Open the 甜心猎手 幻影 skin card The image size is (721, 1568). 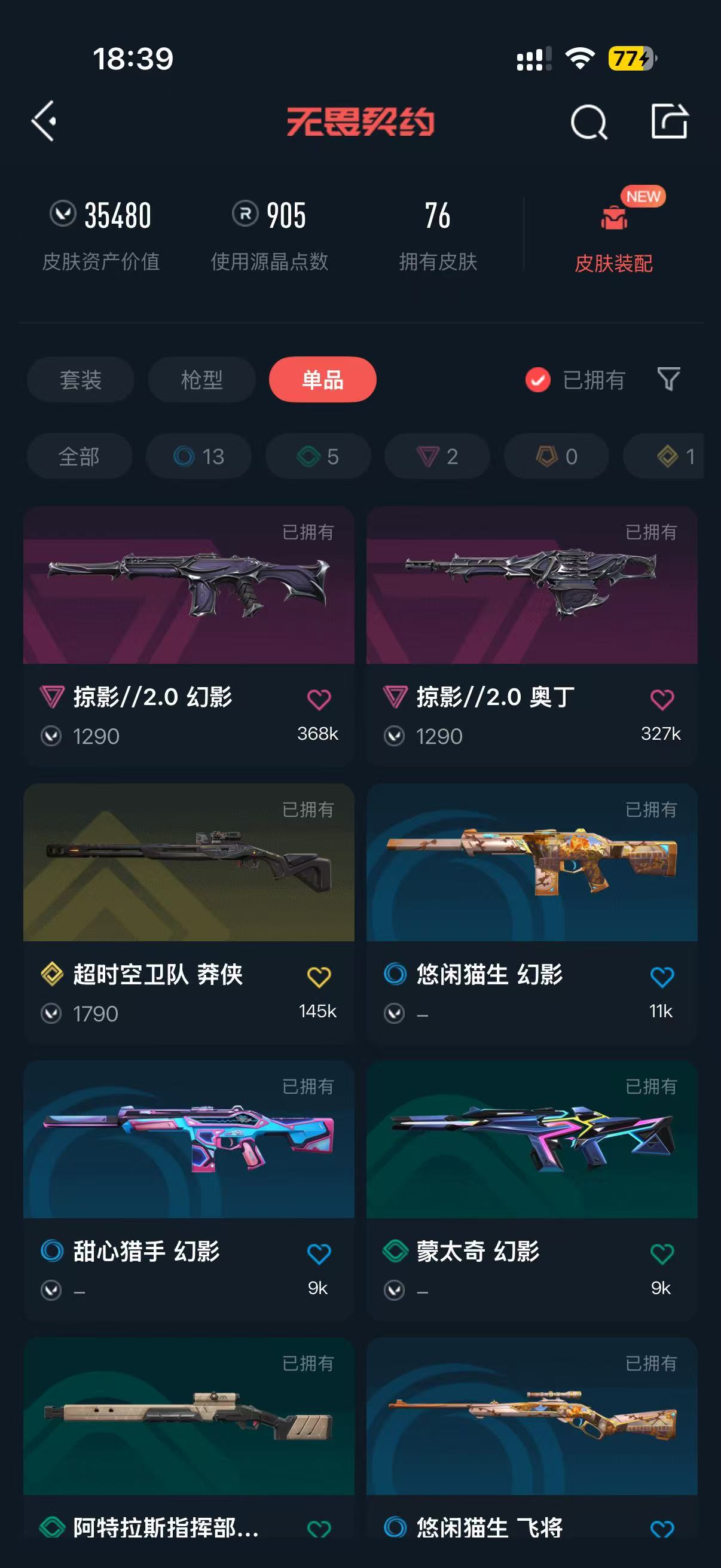point(188,1190)
